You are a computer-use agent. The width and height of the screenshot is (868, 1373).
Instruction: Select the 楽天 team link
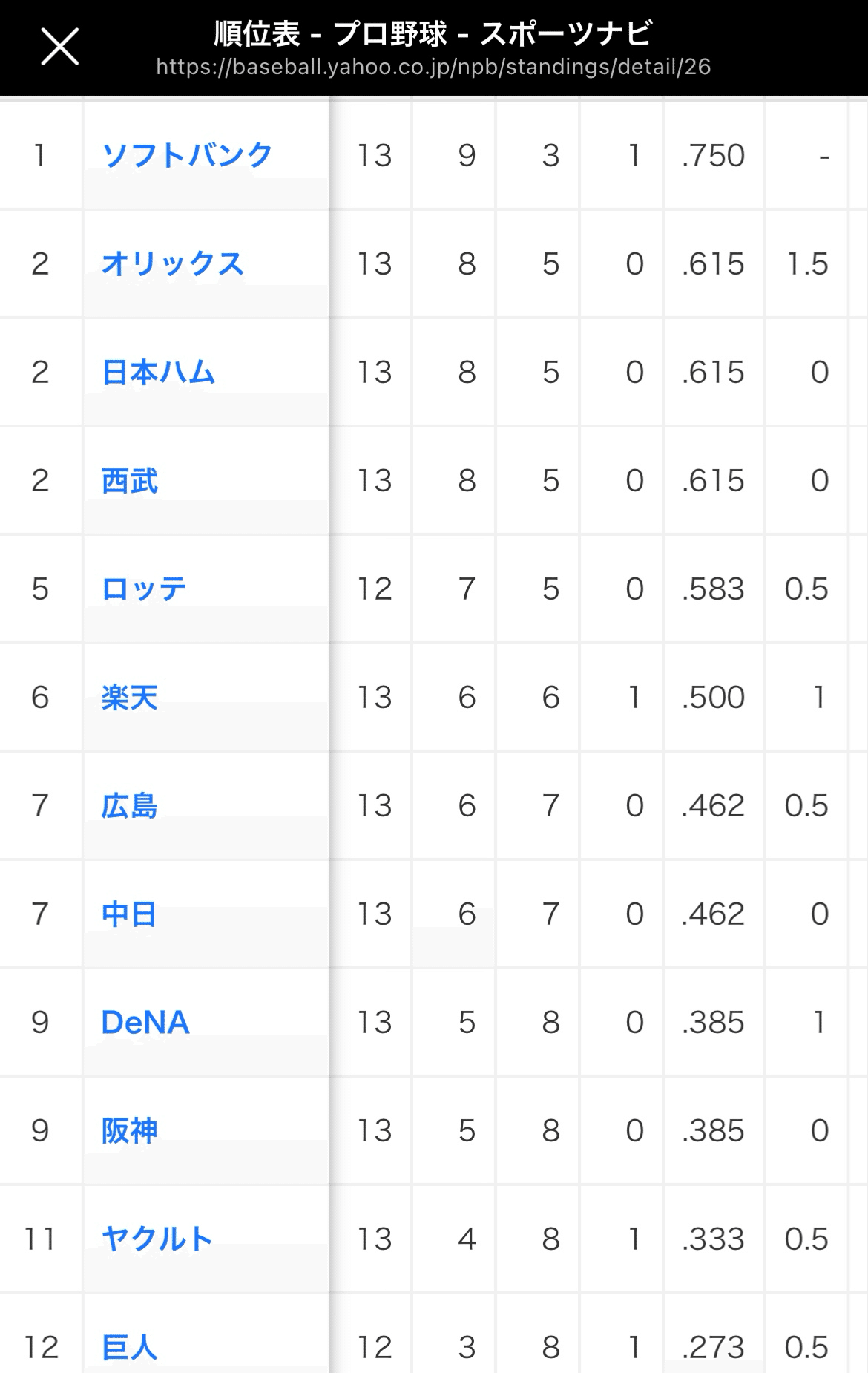(130, 697)
